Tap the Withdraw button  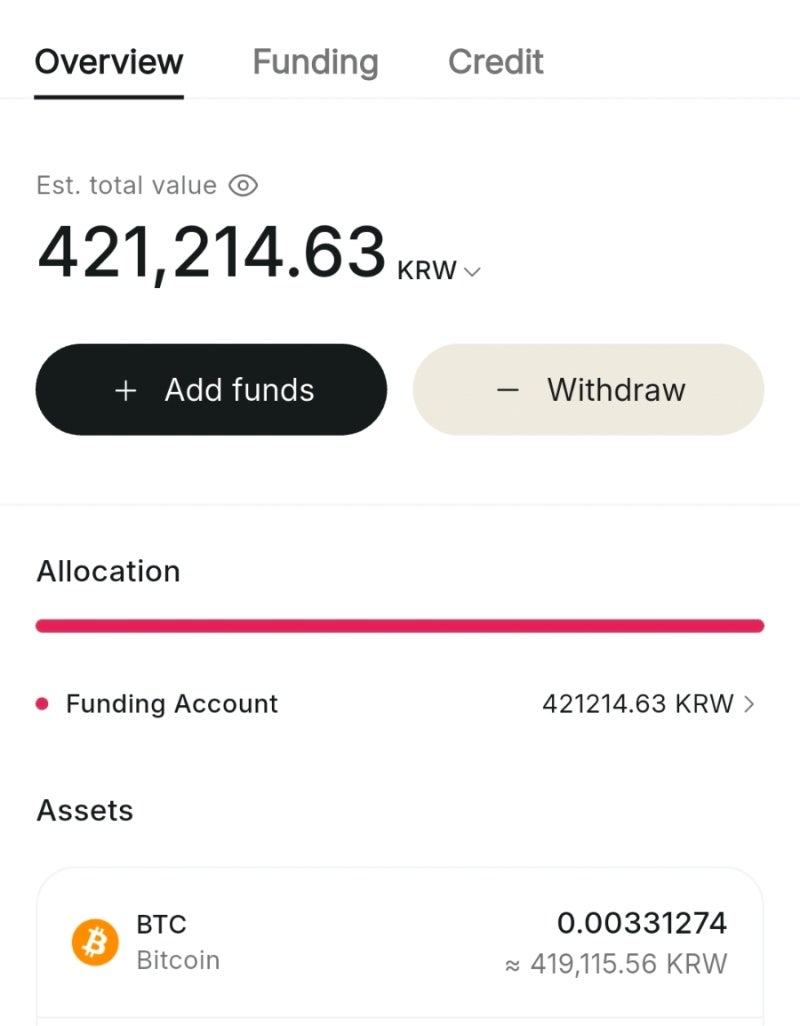click(588, 390)
